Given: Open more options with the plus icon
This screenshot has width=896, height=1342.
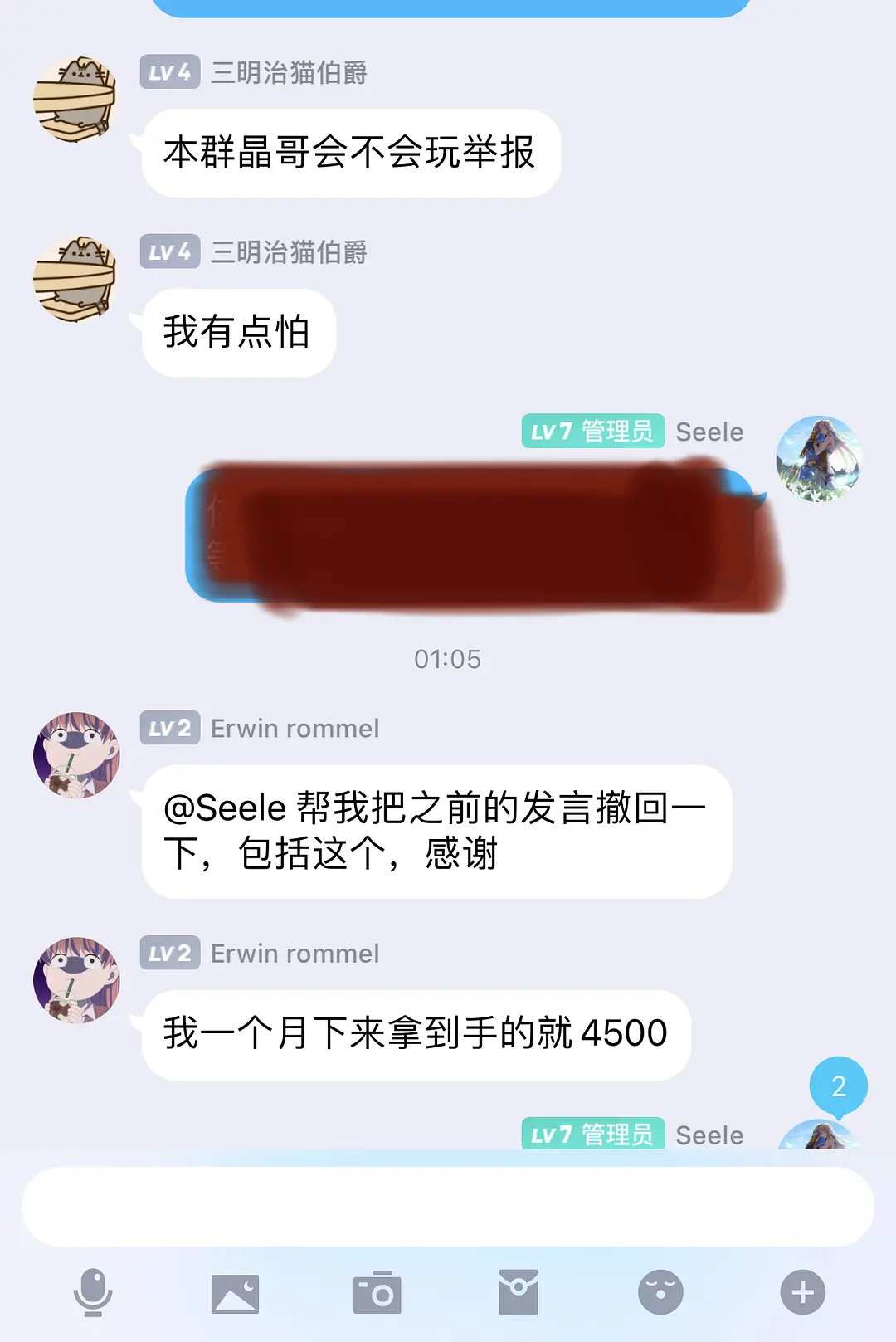Looking at the screenshot, I should [x=802, y=1292].
